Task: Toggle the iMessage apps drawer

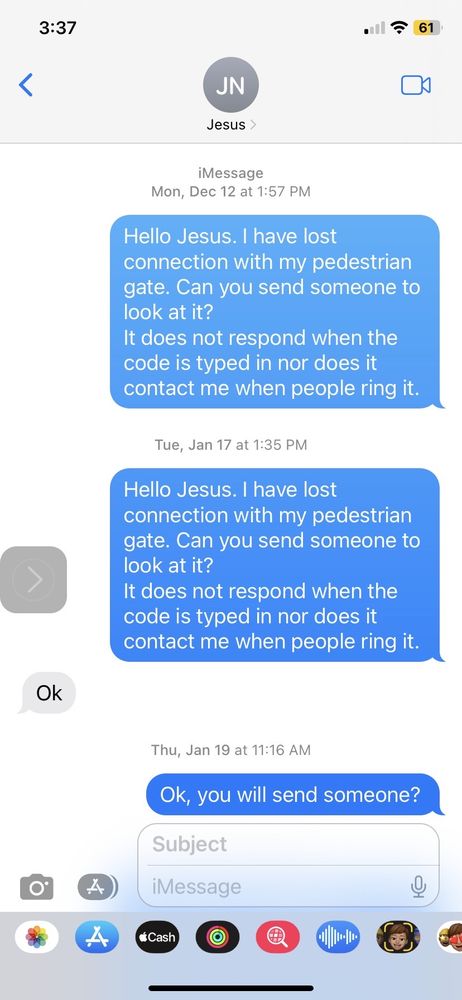Action: 97,887
